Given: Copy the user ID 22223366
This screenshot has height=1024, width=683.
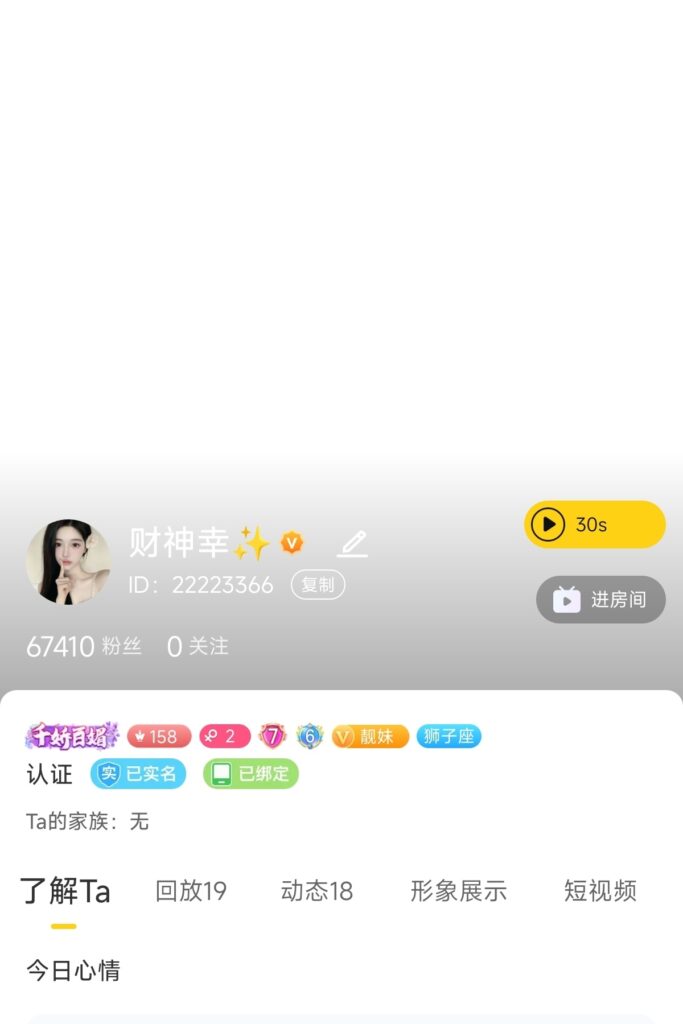Looking at the screenshot, I should click(x=318, y=585).
